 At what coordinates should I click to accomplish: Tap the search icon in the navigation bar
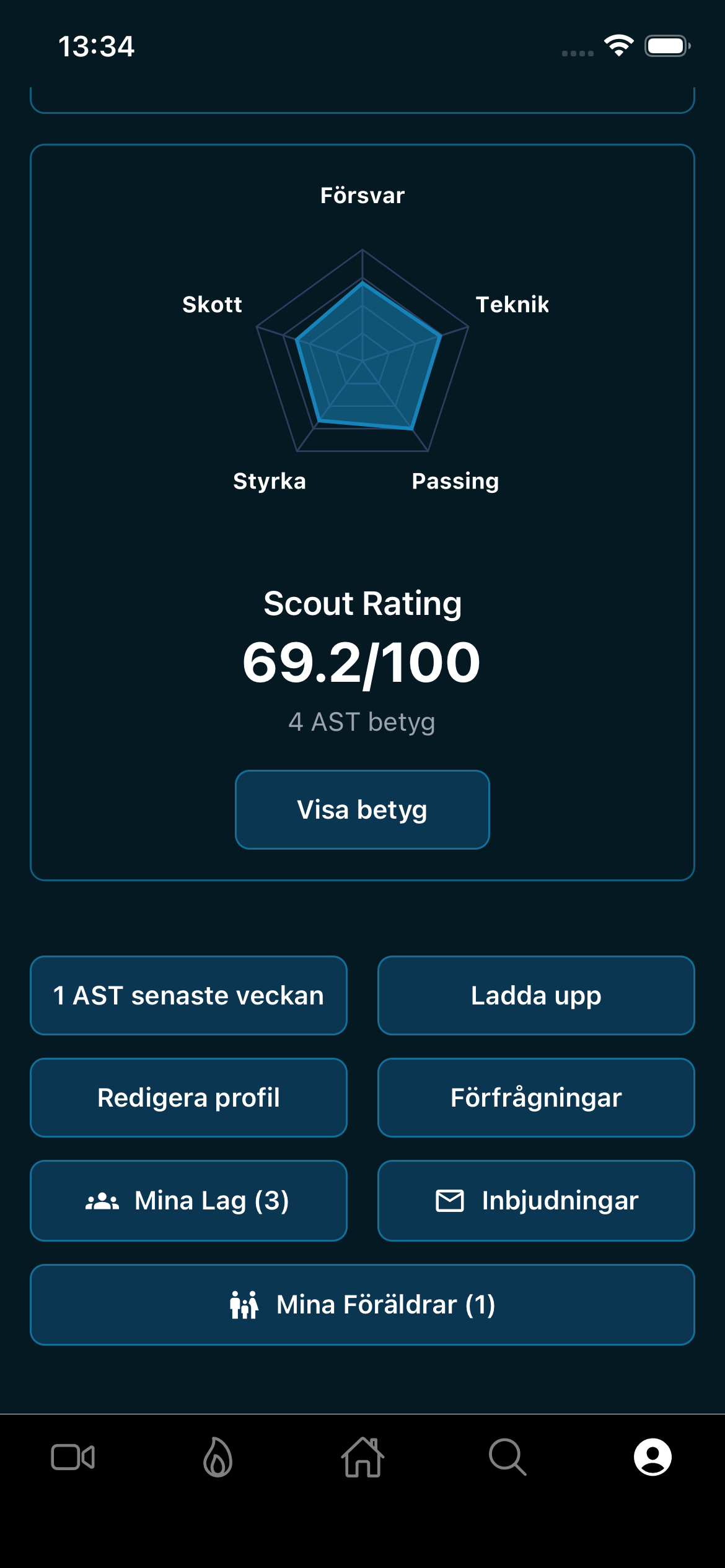point(507,1455)
